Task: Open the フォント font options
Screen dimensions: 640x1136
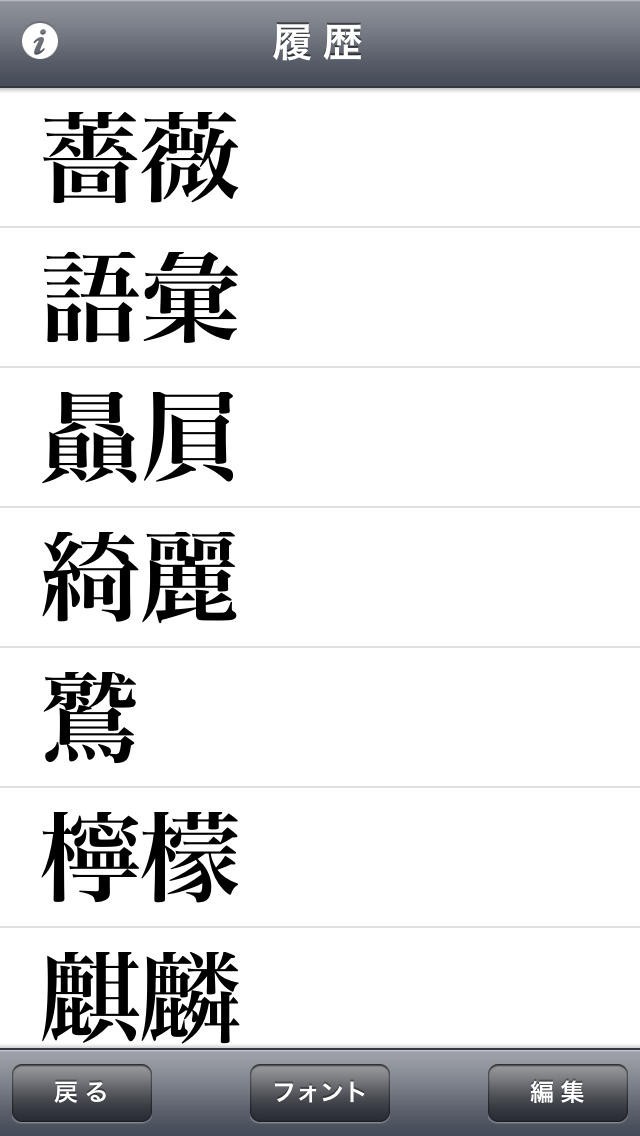Action: click(x=320, y=1093)
